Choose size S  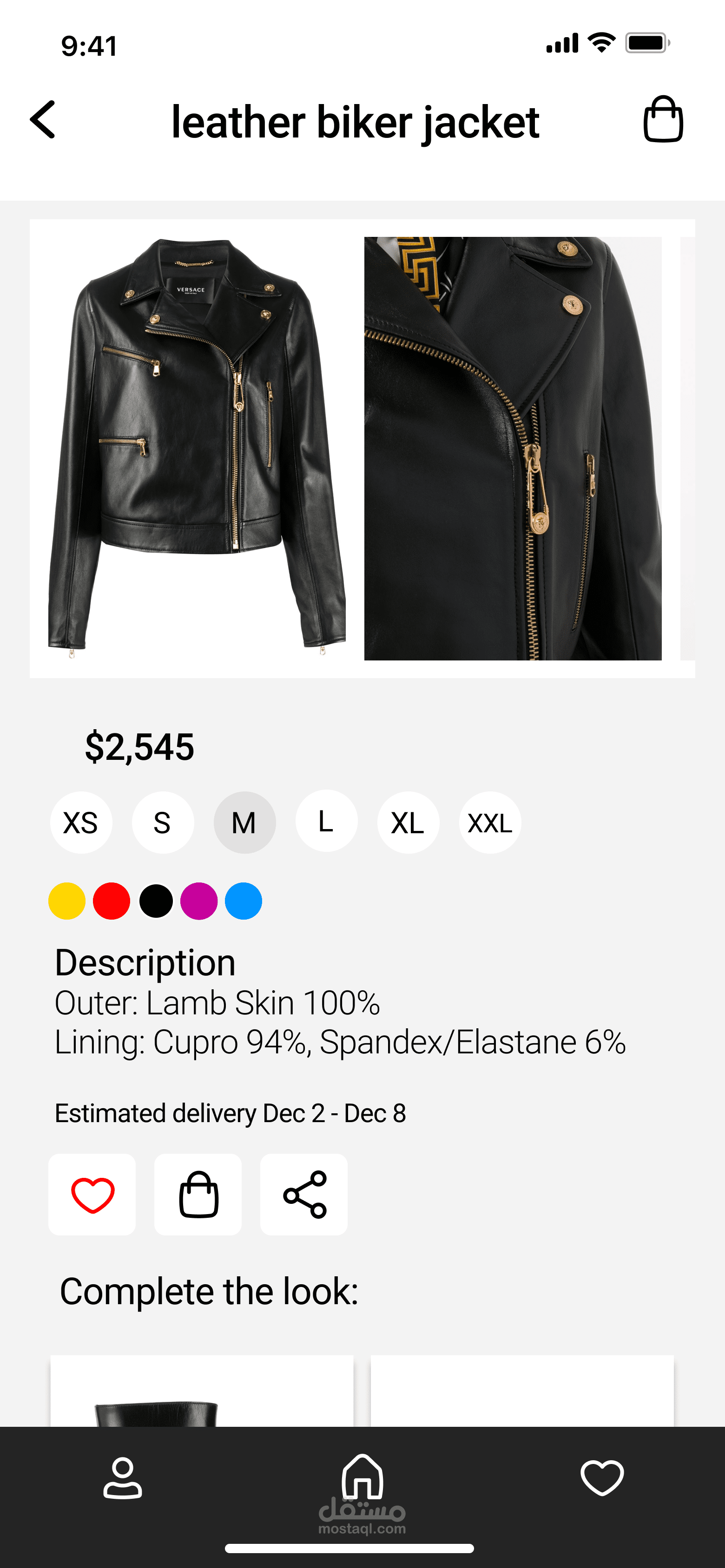[x=163, y=823]
